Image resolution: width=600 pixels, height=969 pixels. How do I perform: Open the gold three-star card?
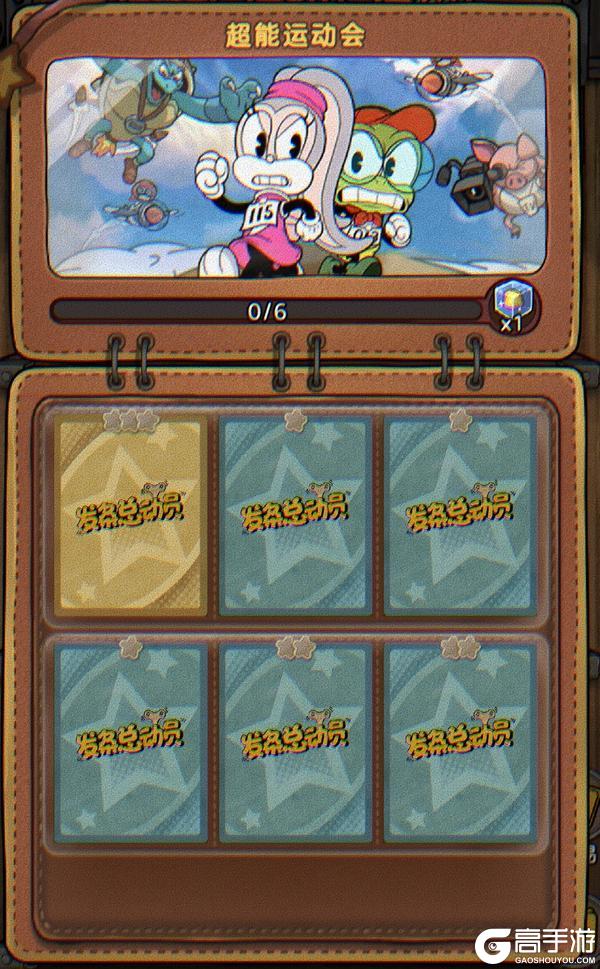132,516
